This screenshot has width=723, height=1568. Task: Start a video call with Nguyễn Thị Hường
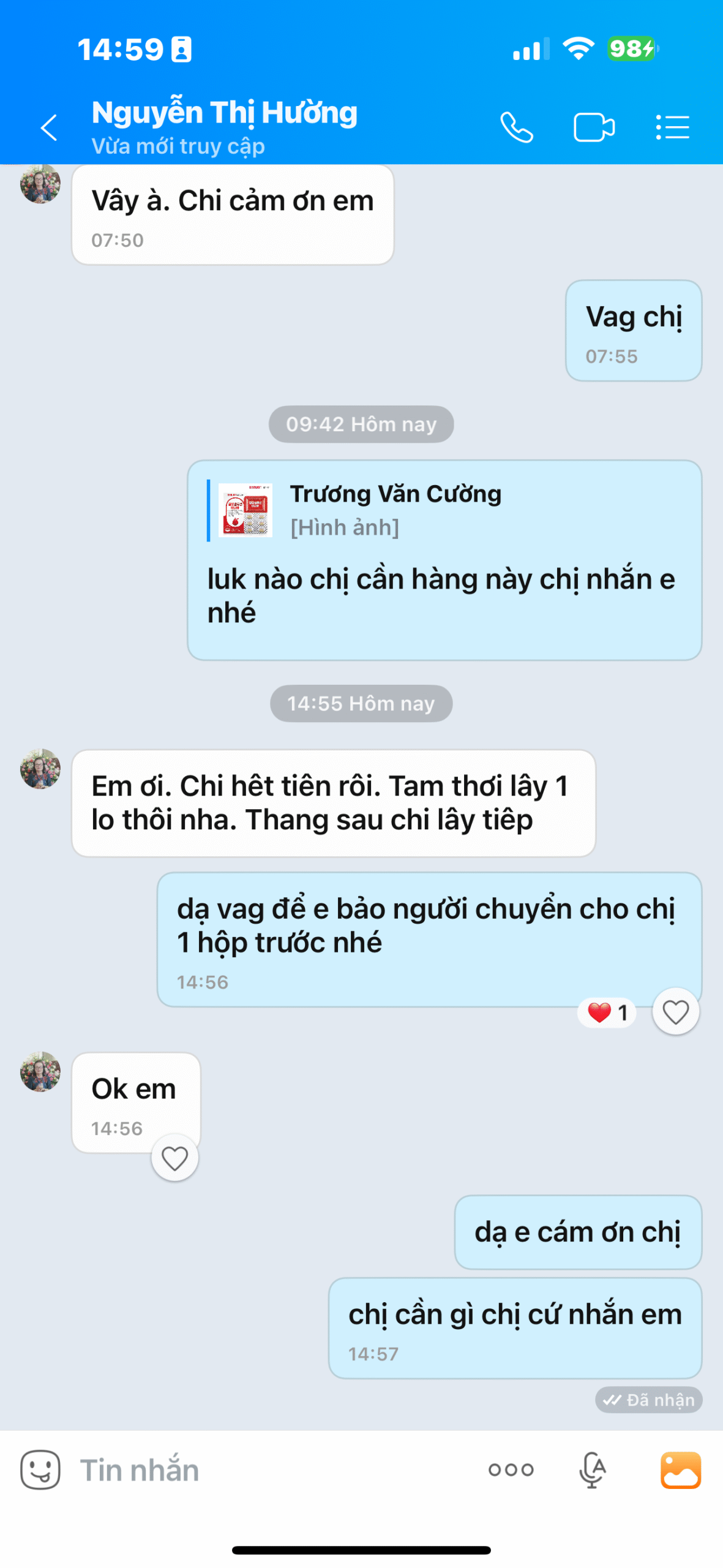click(593, 127)
